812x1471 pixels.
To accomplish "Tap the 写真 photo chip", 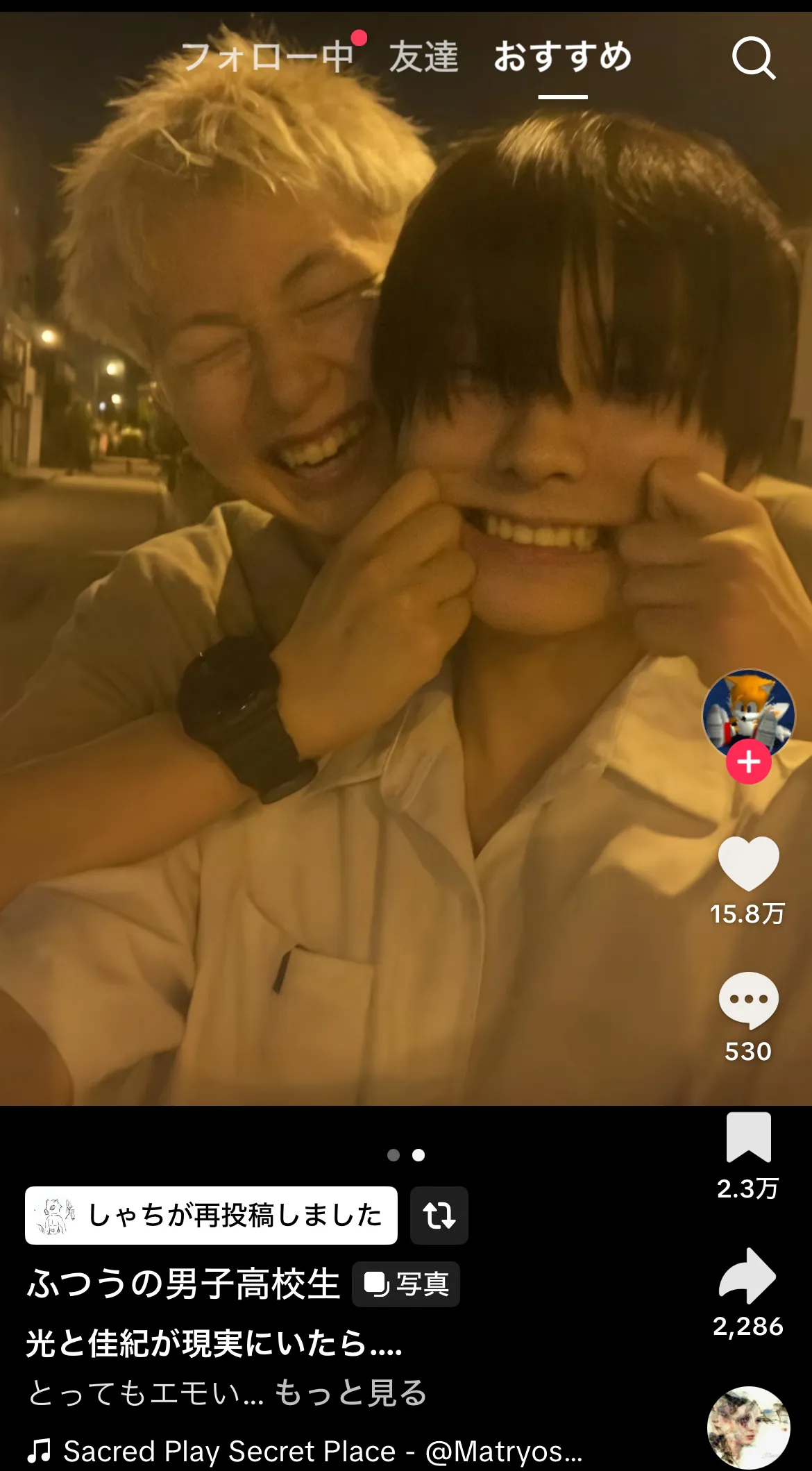I will pos(406,1284).
